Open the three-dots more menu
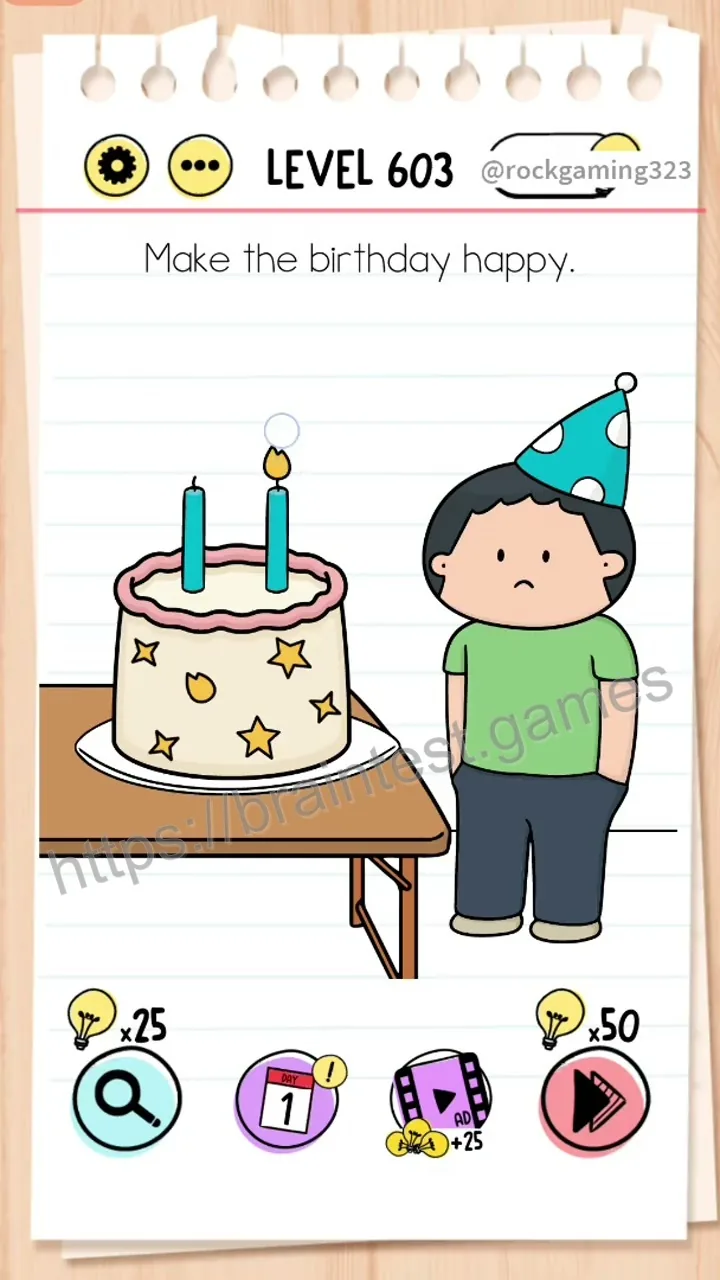Image resolution: width=720 pixels, height=1280 pixels. 200,165
